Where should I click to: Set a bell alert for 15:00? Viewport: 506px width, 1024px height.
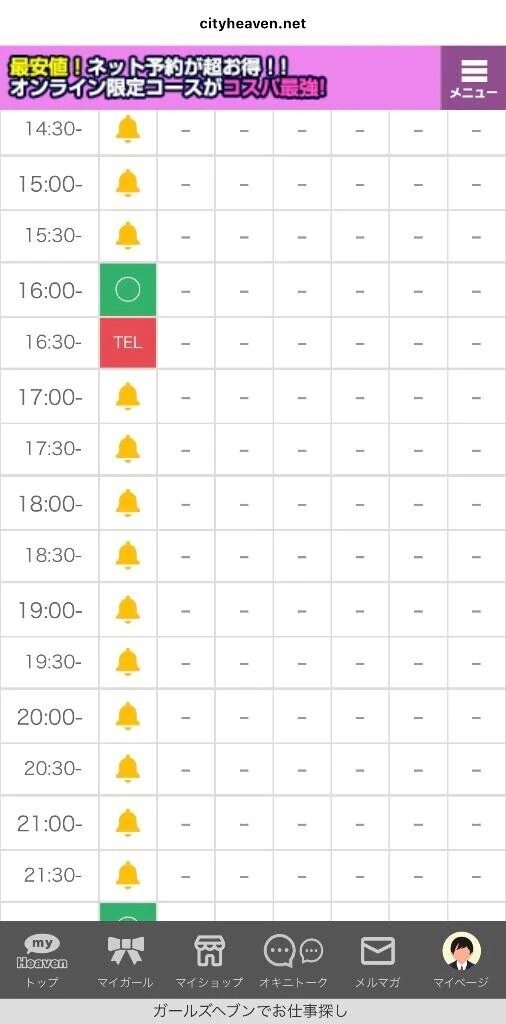(128, 183)
